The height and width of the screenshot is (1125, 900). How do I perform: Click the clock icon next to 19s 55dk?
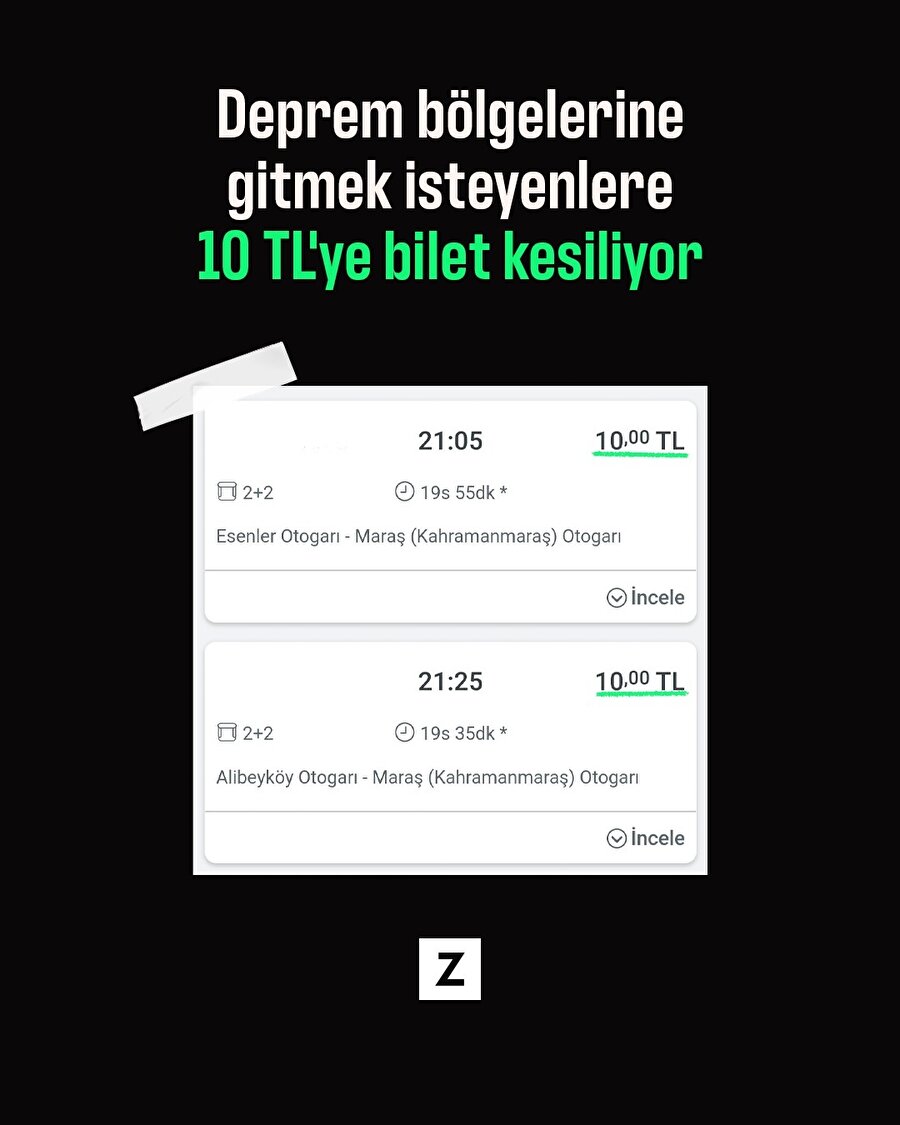(x=403, y=491)
